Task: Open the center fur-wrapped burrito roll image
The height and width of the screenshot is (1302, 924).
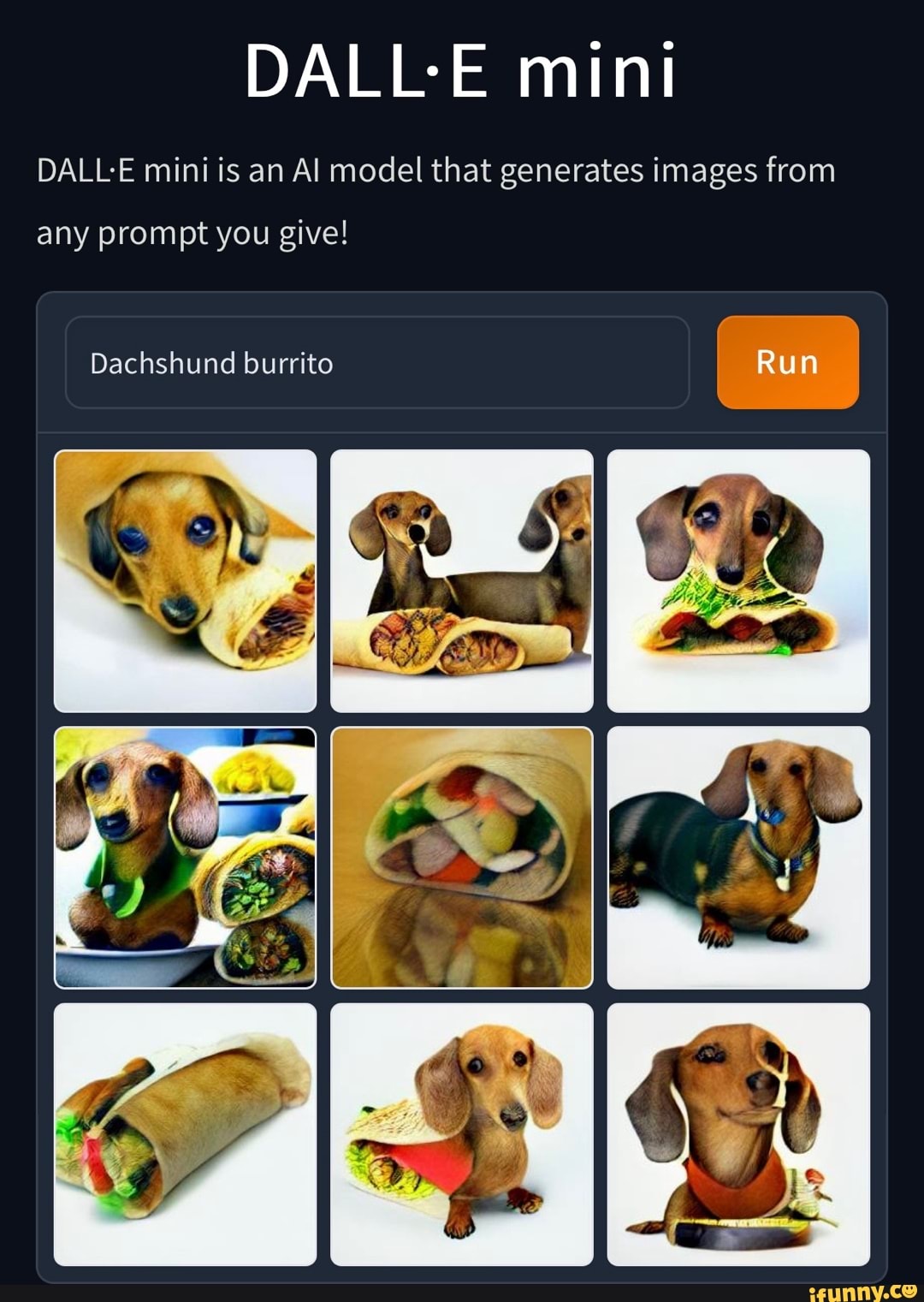Action: 462,858
